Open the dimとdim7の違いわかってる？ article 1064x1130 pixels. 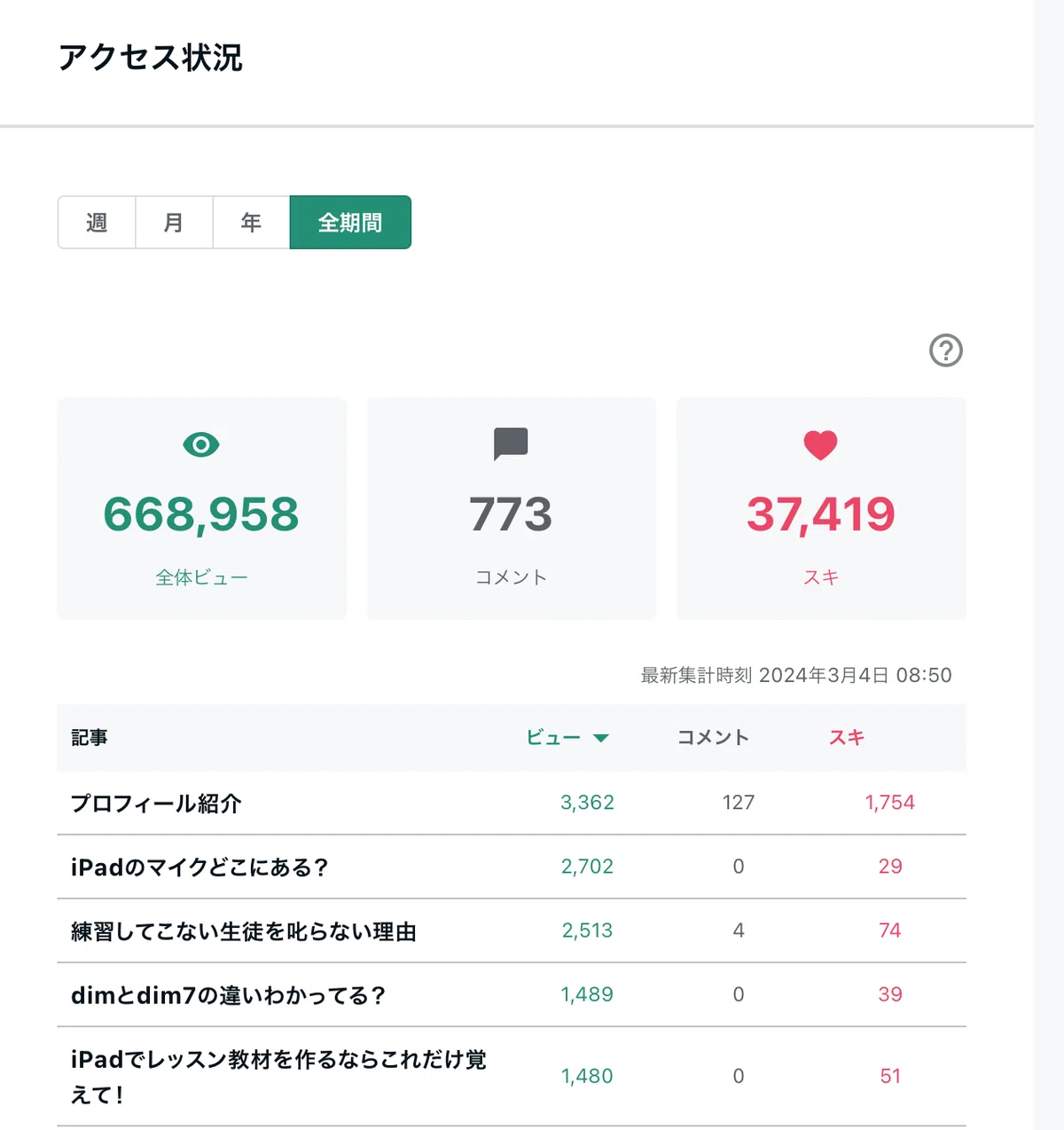(229, 996)
